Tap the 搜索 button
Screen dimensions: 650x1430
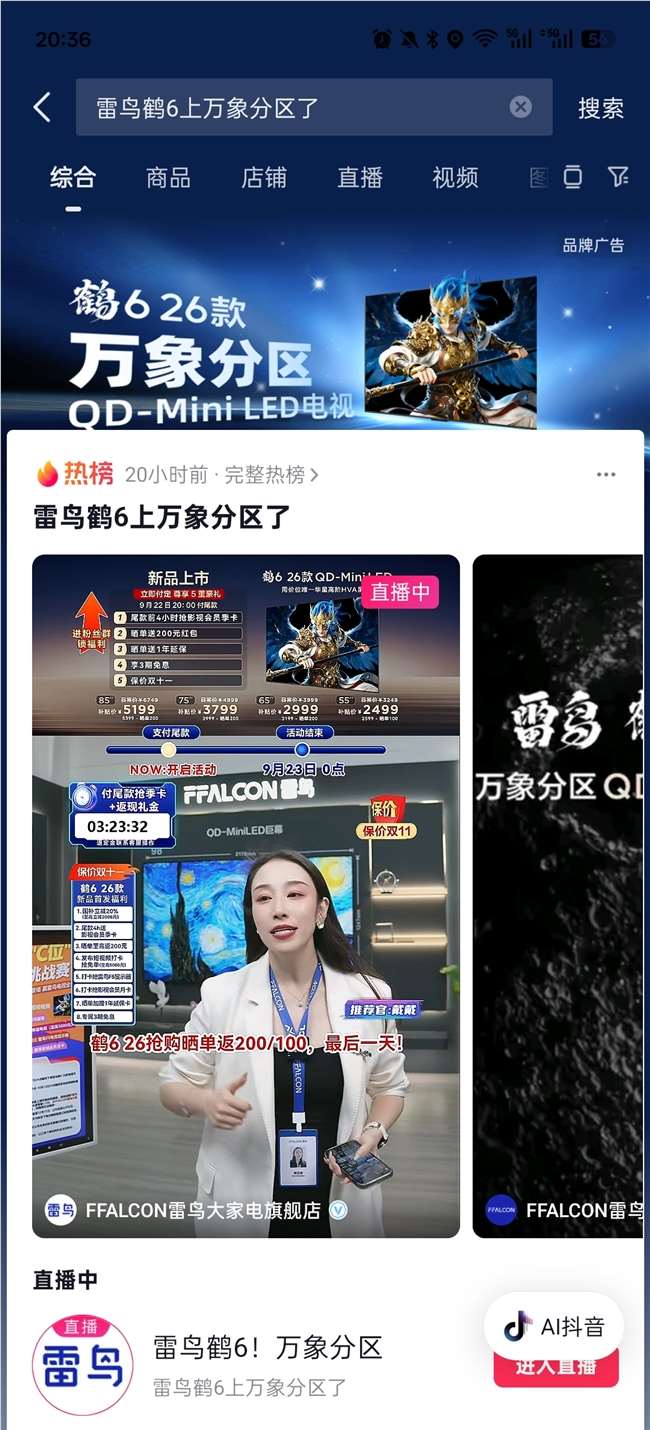coord(600,108)
